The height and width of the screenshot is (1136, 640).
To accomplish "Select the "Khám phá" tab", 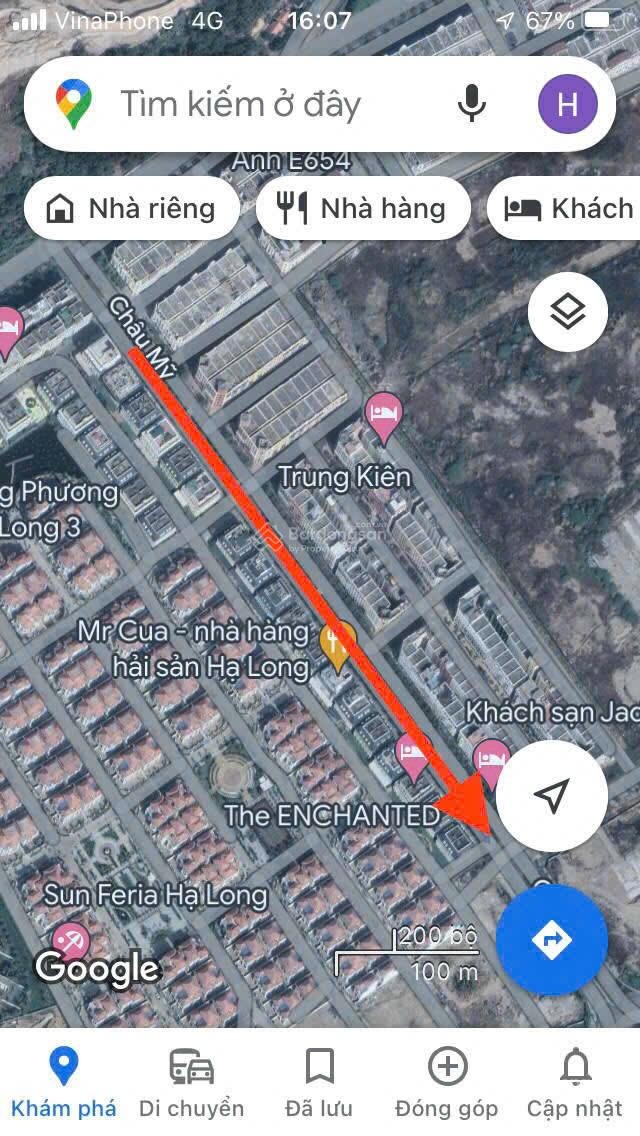I will [64, 1083].
